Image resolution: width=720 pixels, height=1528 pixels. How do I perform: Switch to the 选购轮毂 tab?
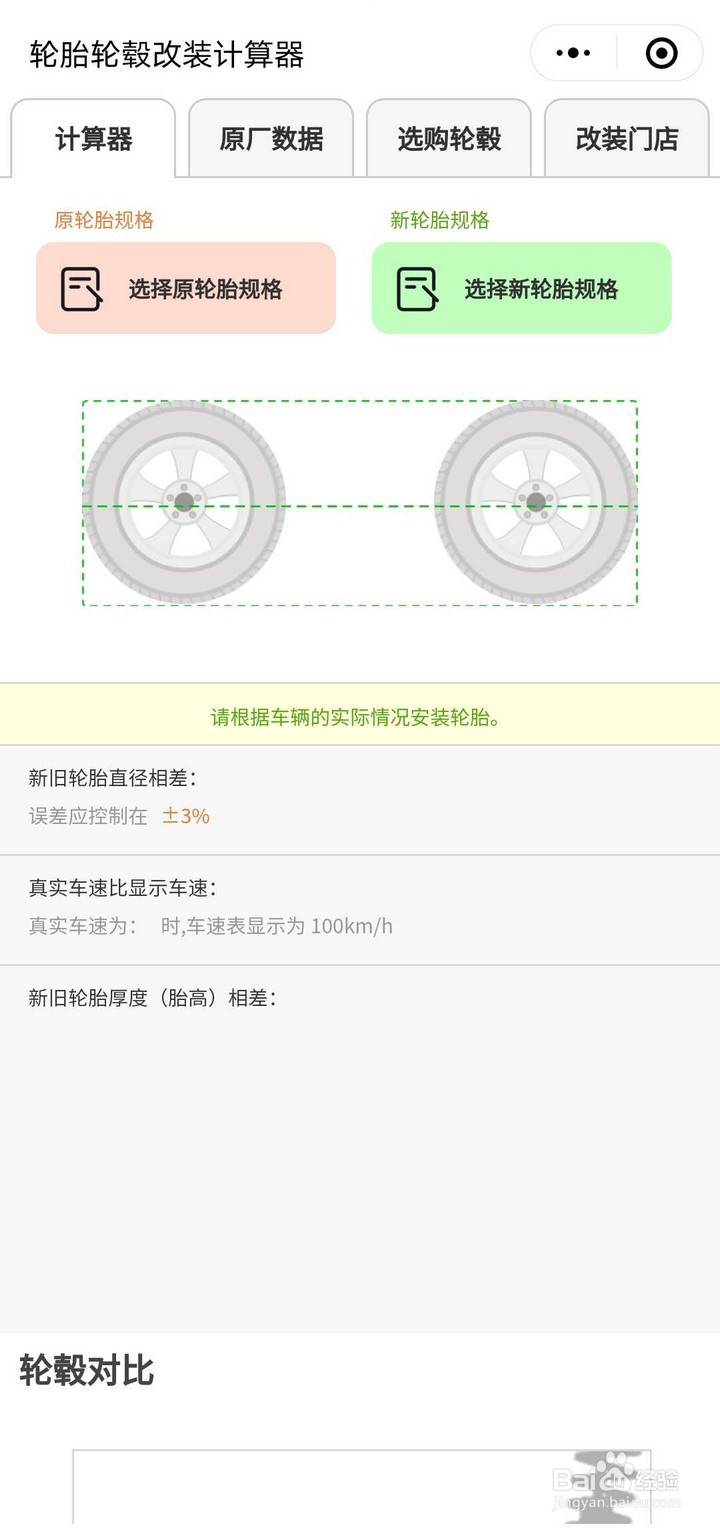[x=448, y=140]
